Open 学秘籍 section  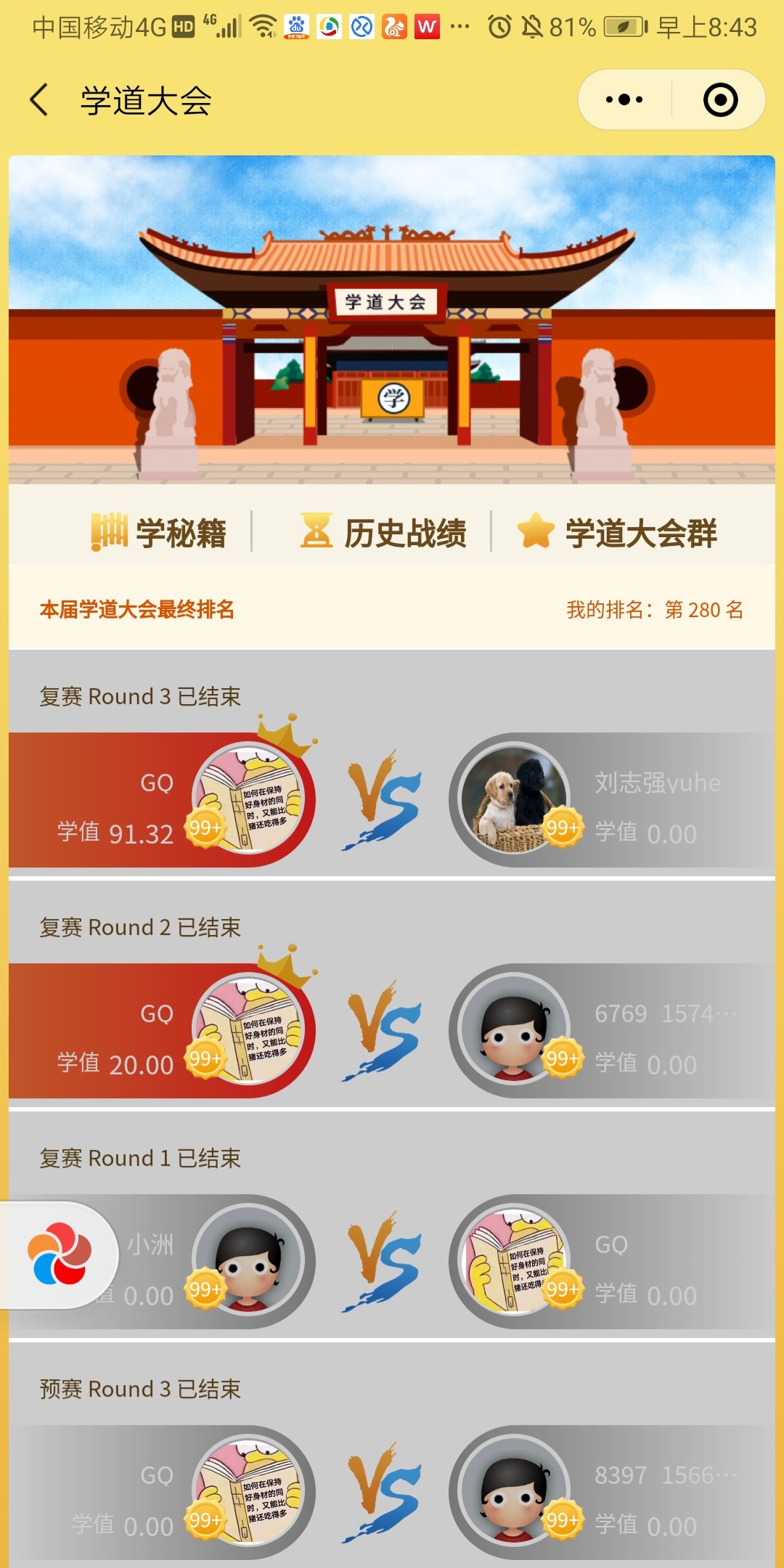tap(159, 533)
